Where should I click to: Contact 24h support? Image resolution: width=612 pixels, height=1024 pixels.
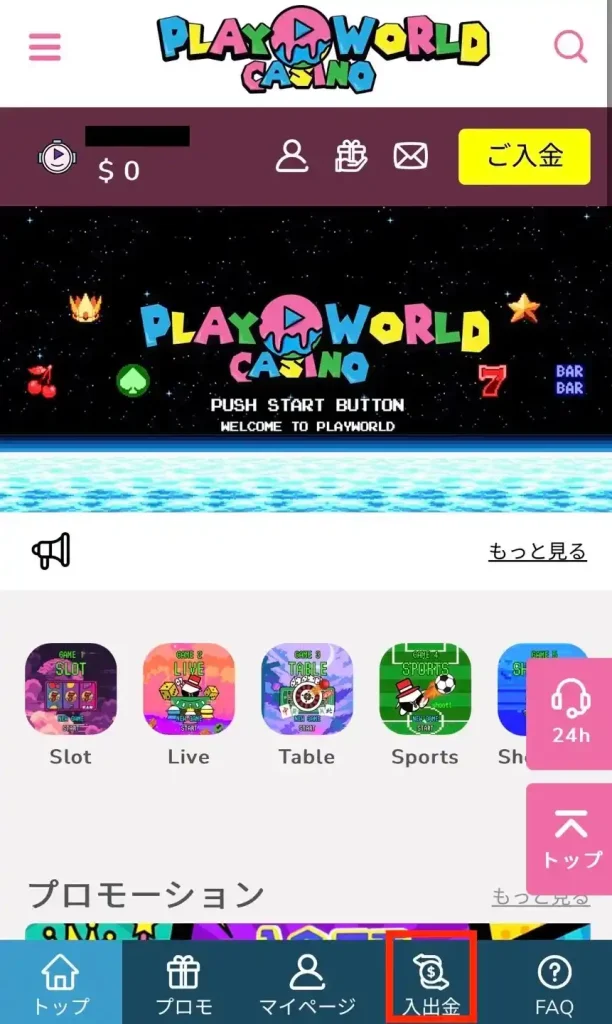coord(570,713)
